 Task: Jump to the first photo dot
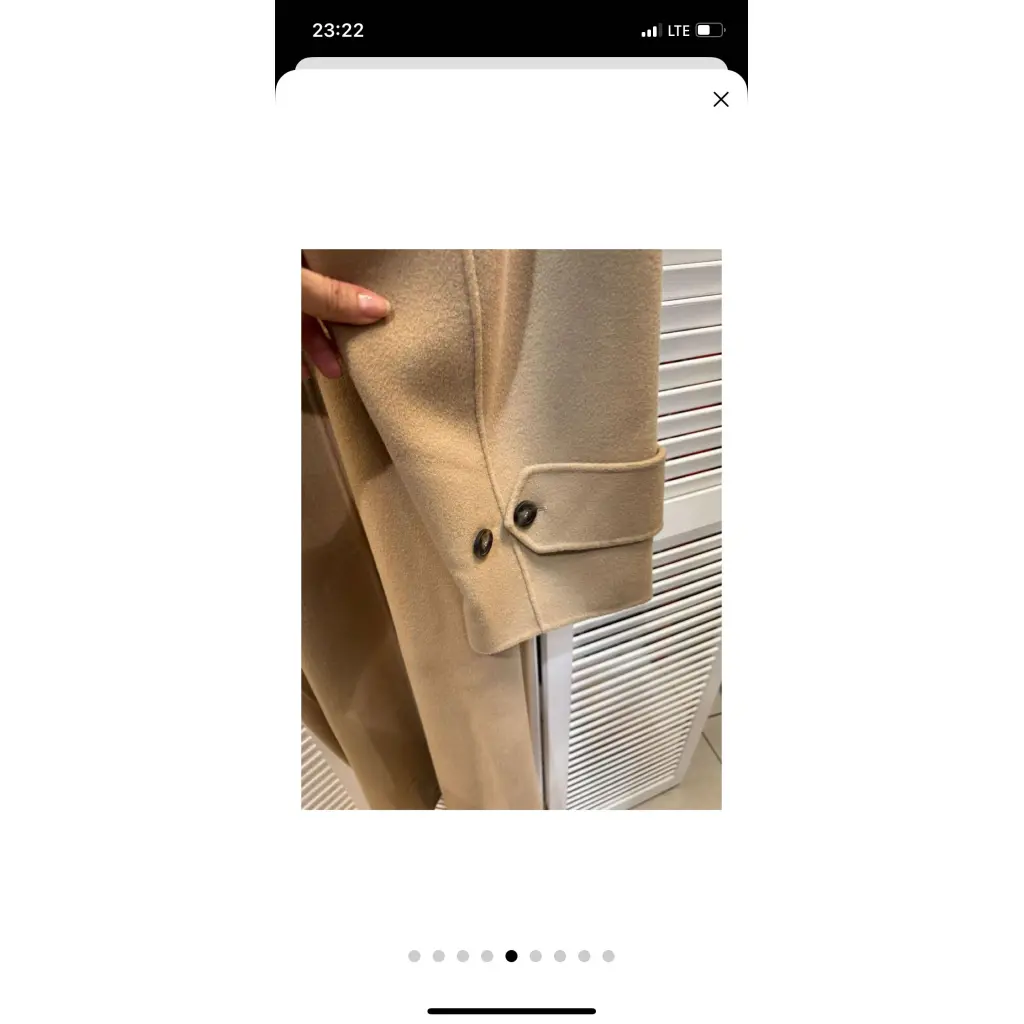tap(414, 956)
